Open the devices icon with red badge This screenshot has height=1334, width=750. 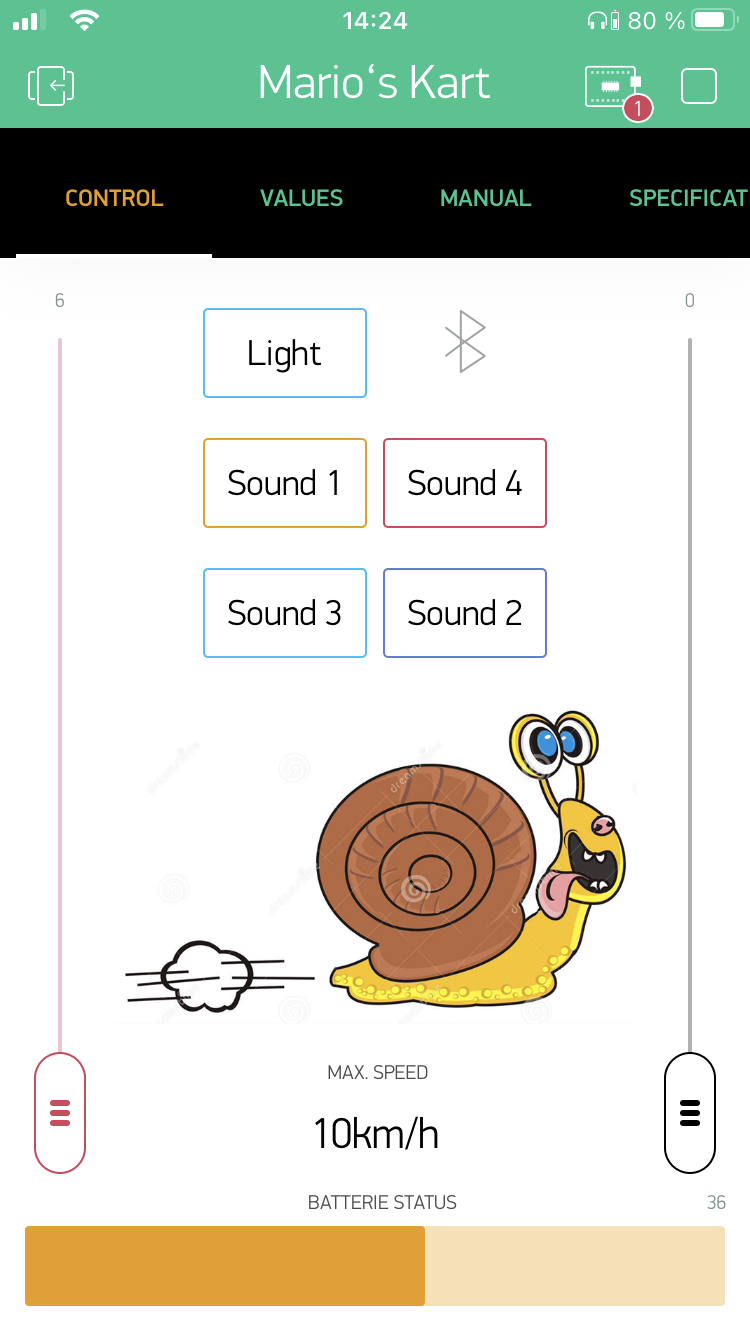tap(612, 87)
